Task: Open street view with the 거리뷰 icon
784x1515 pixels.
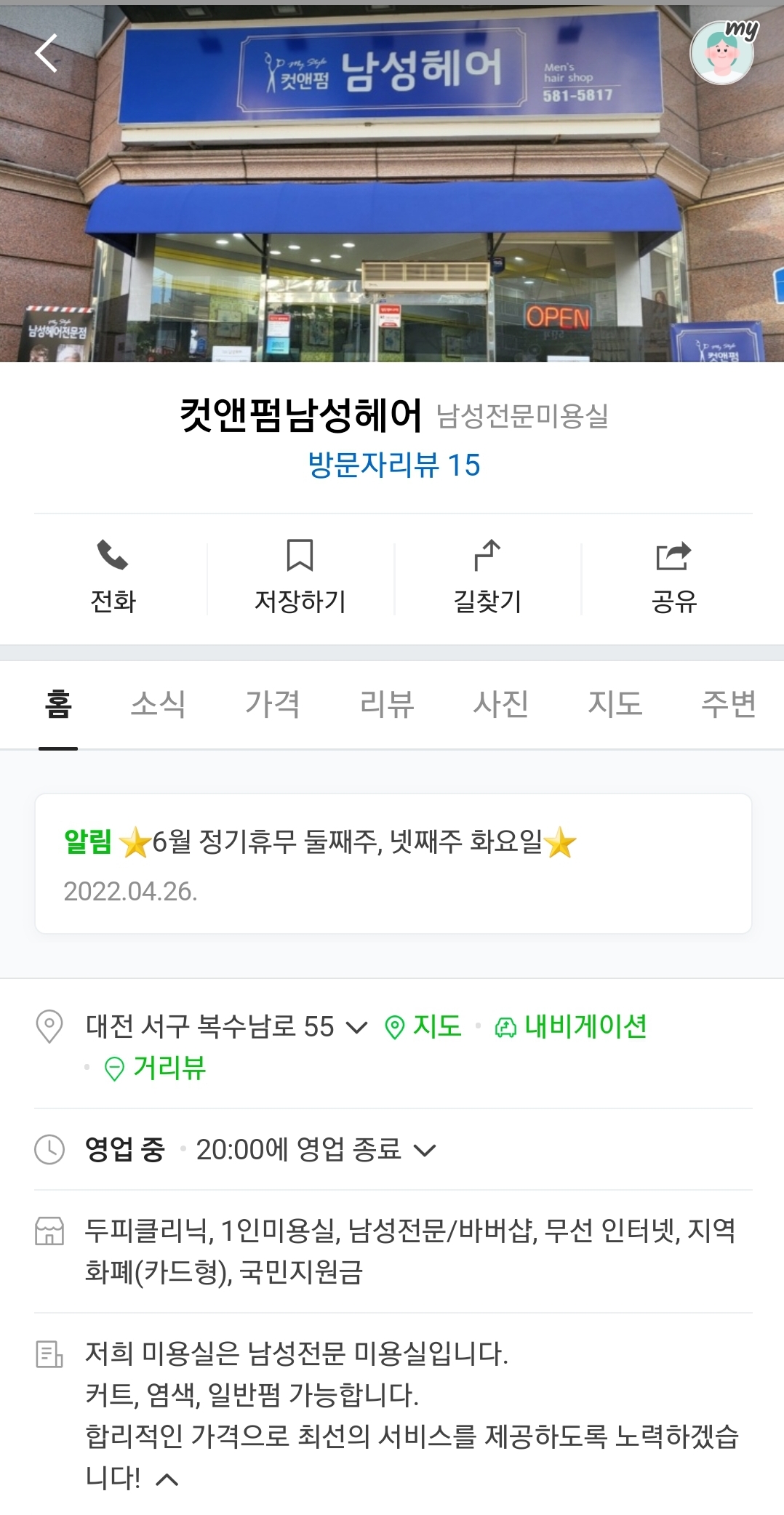Action: click(114, 1068)
